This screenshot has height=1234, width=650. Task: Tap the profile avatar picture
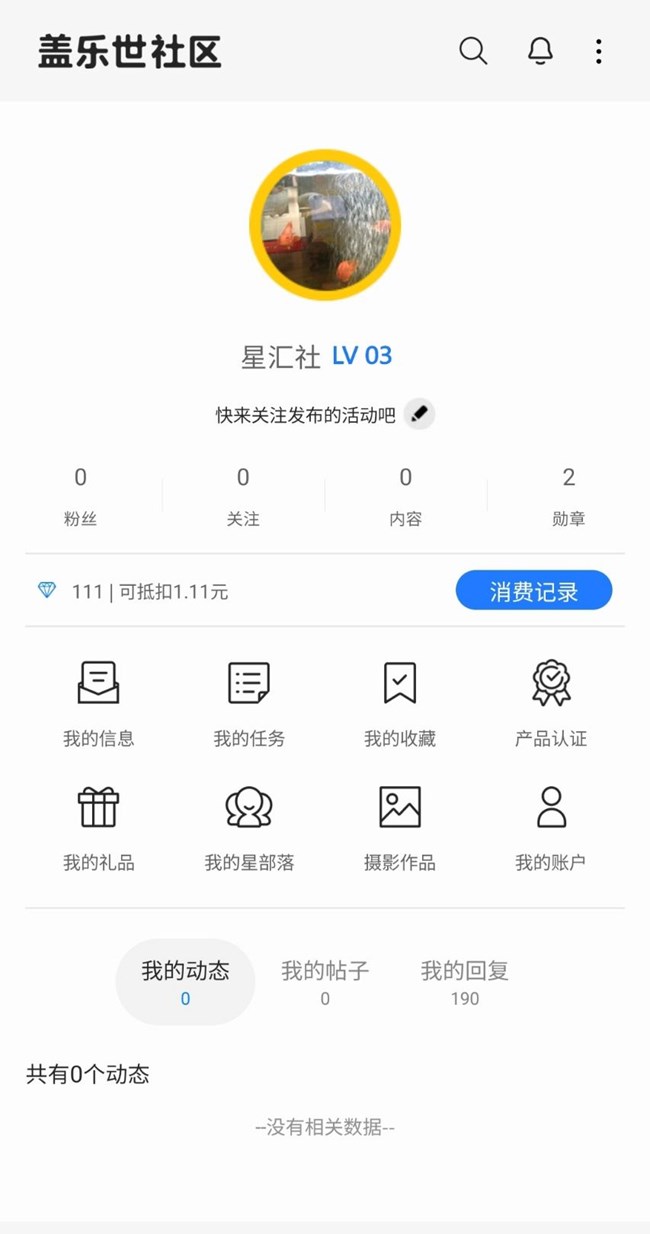click(325, 225)
